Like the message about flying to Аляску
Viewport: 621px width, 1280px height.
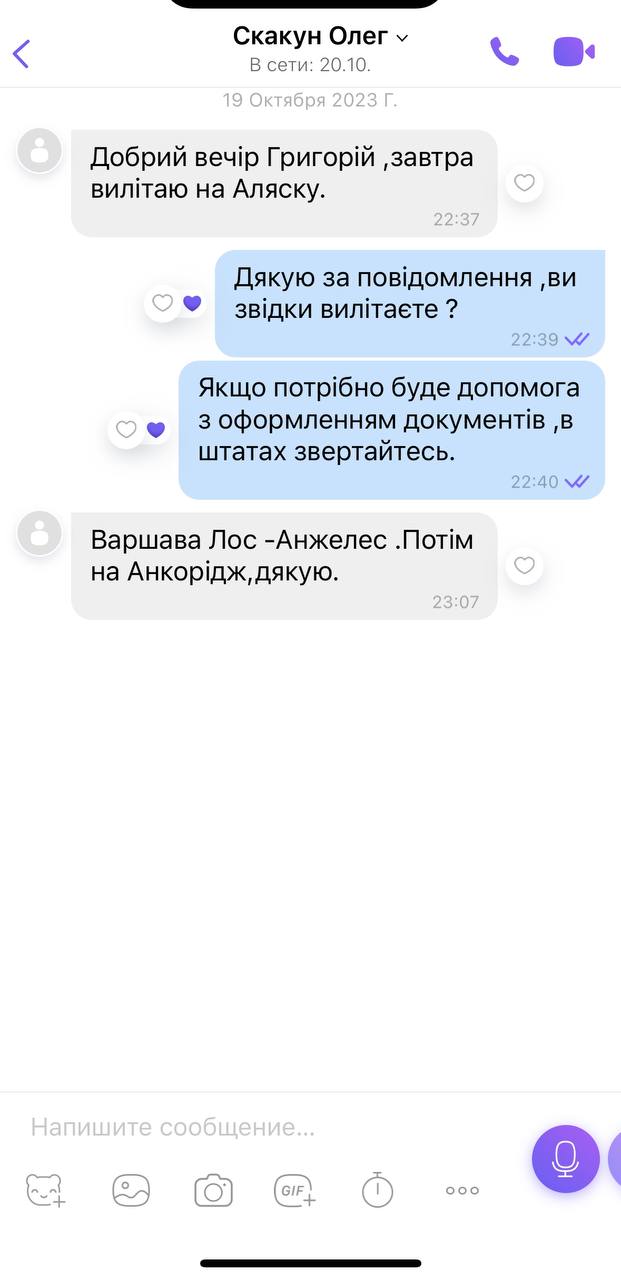[524, 183]
